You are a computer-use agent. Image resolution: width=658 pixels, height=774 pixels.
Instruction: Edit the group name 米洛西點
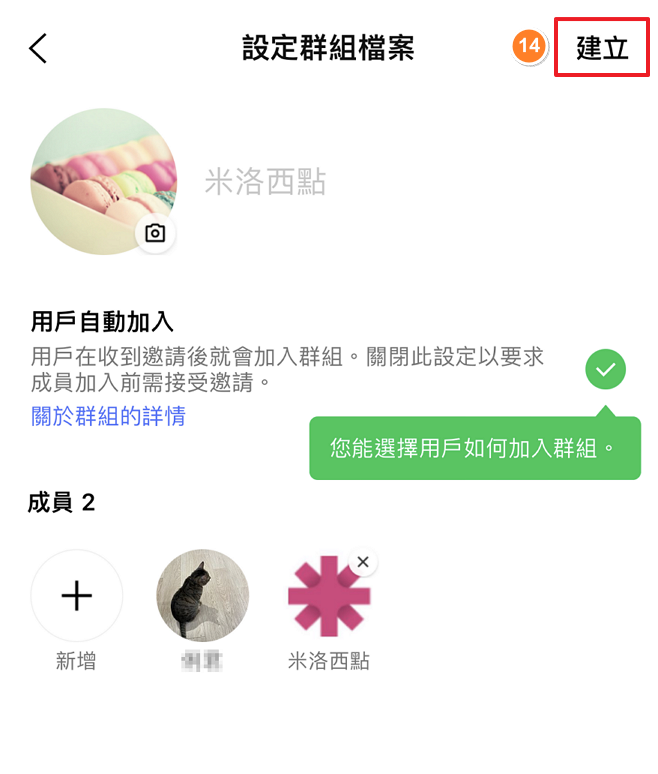(265, 182)
